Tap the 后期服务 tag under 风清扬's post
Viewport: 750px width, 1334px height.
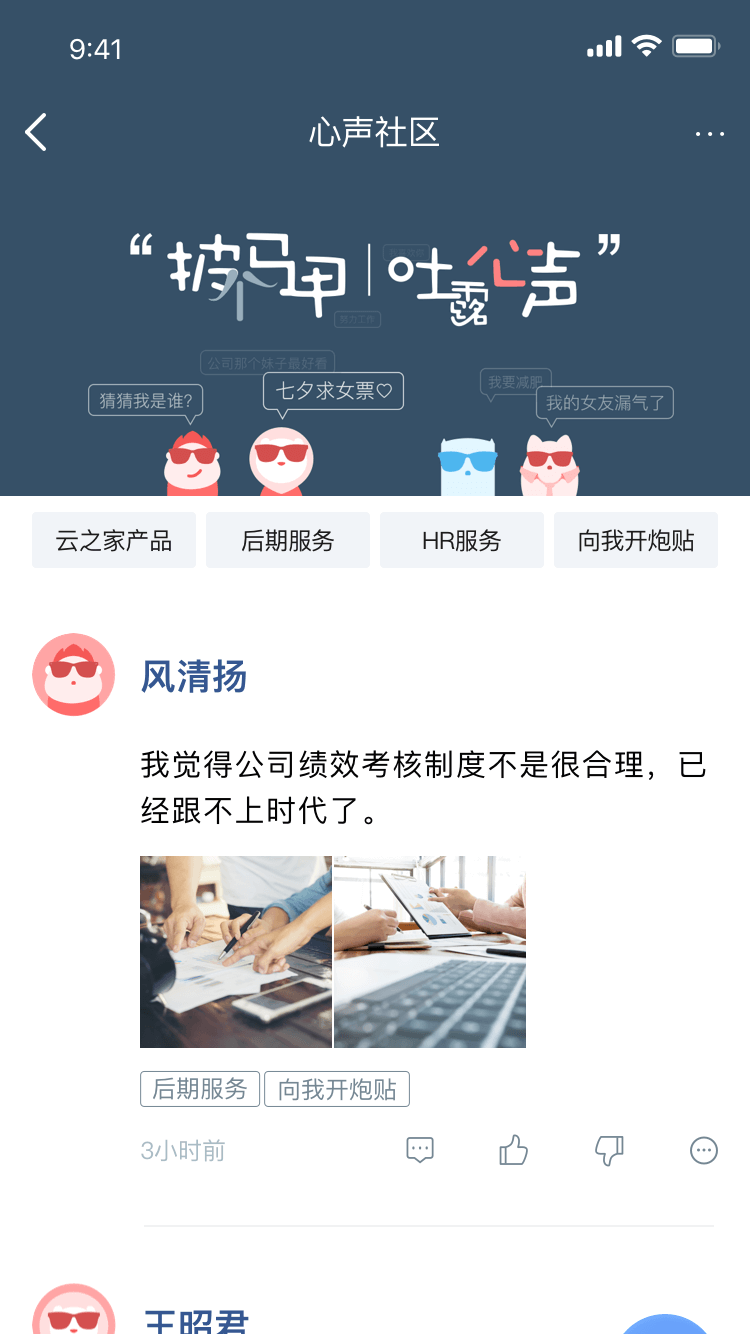(200, 1089)
